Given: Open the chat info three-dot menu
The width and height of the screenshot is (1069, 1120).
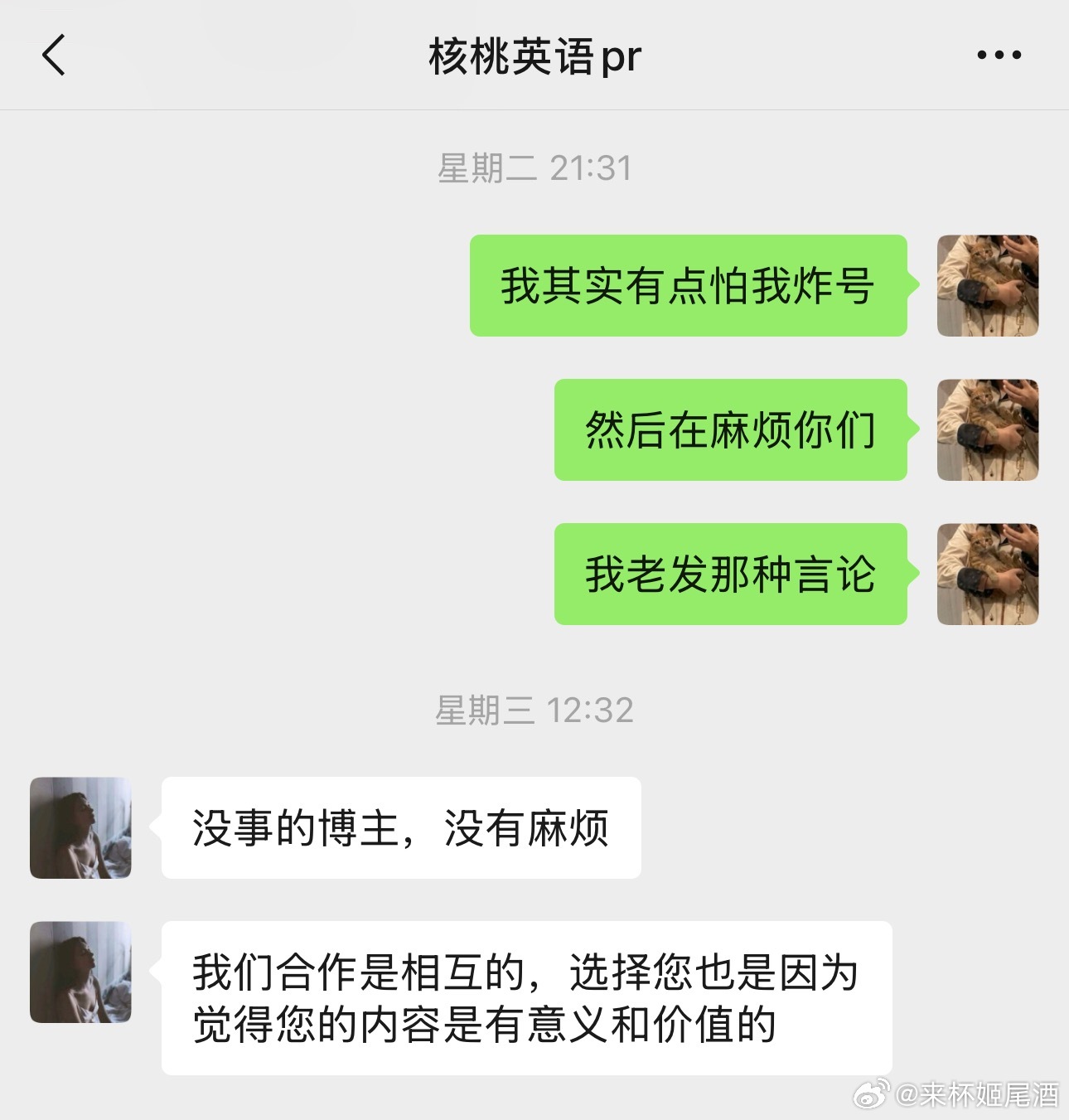Looking at the screenshot, I should 999,56.
